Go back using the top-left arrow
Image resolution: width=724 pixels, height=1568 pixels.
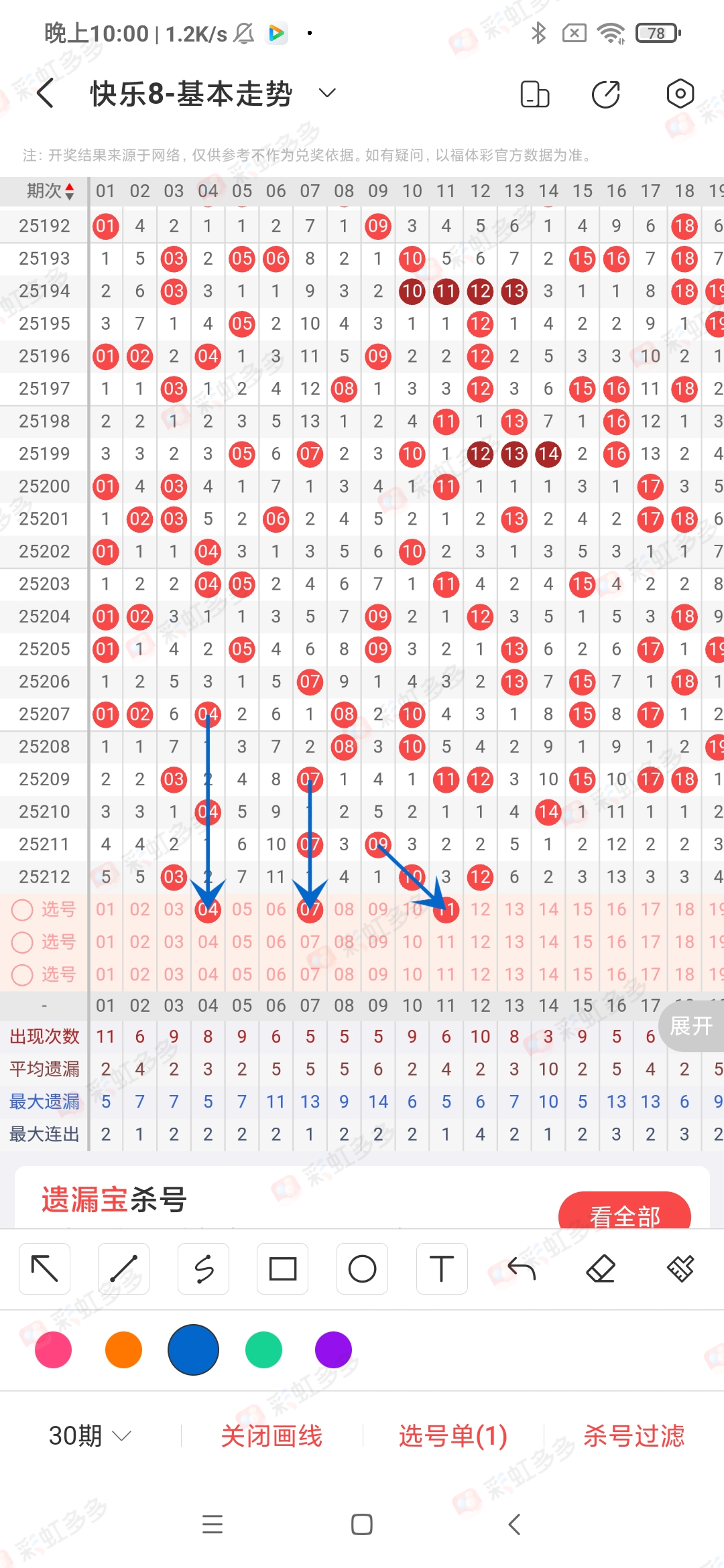point(46,93)
